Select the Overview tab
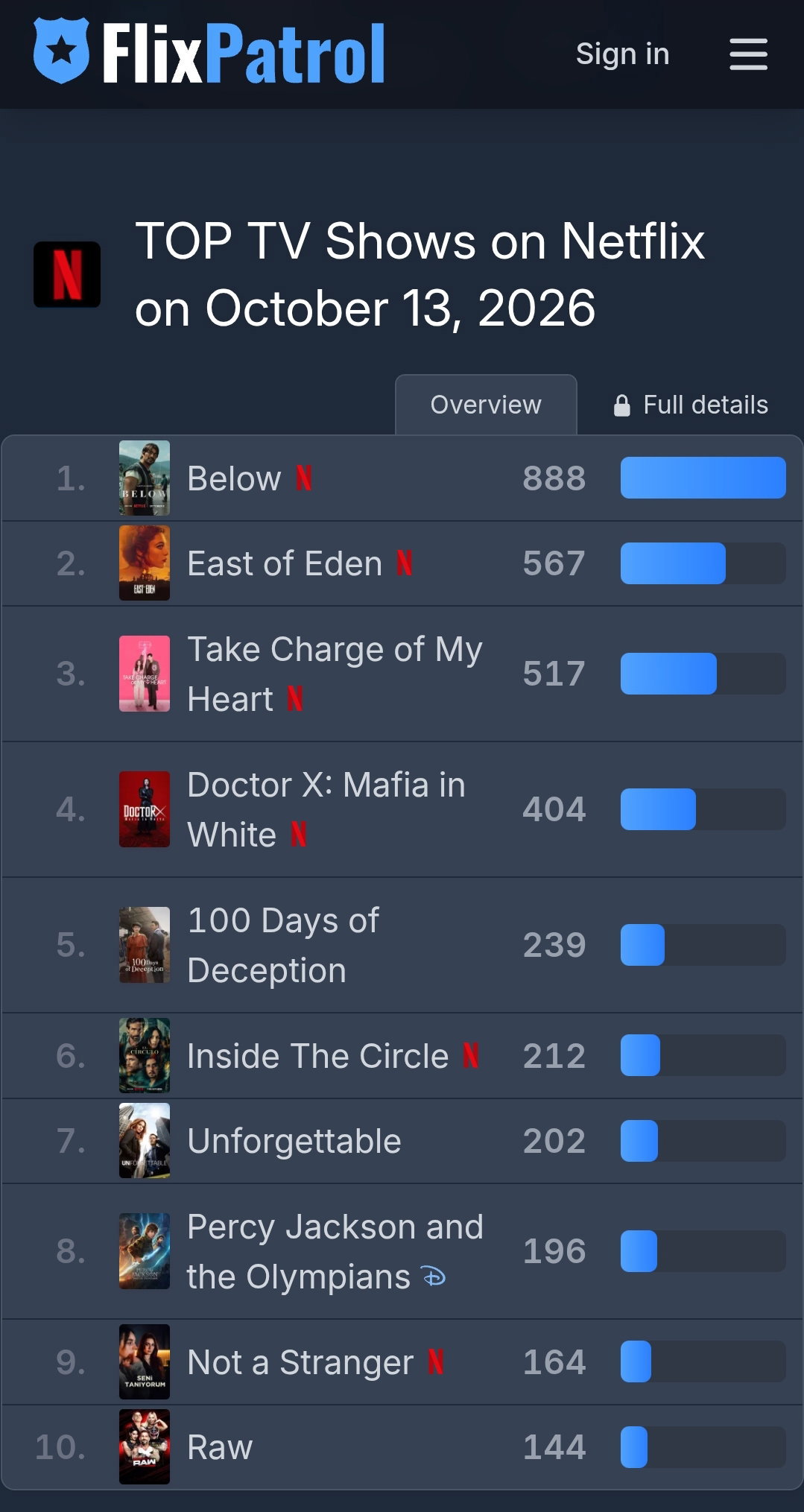Screen dimensions: 804x1512 pyautogui.click(x=486, y=405)
